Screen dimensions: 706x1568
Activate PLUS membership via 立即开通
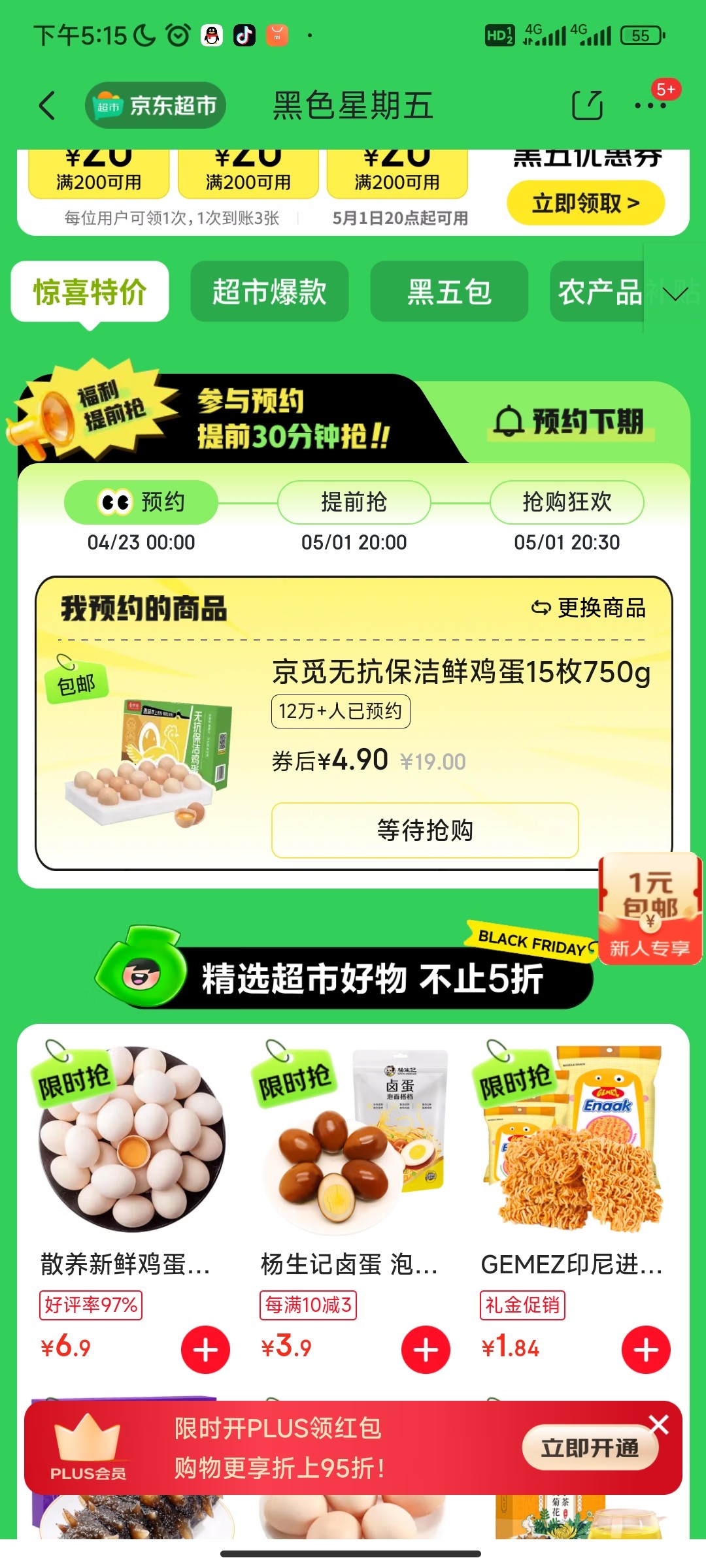(x=590, y=1448)
